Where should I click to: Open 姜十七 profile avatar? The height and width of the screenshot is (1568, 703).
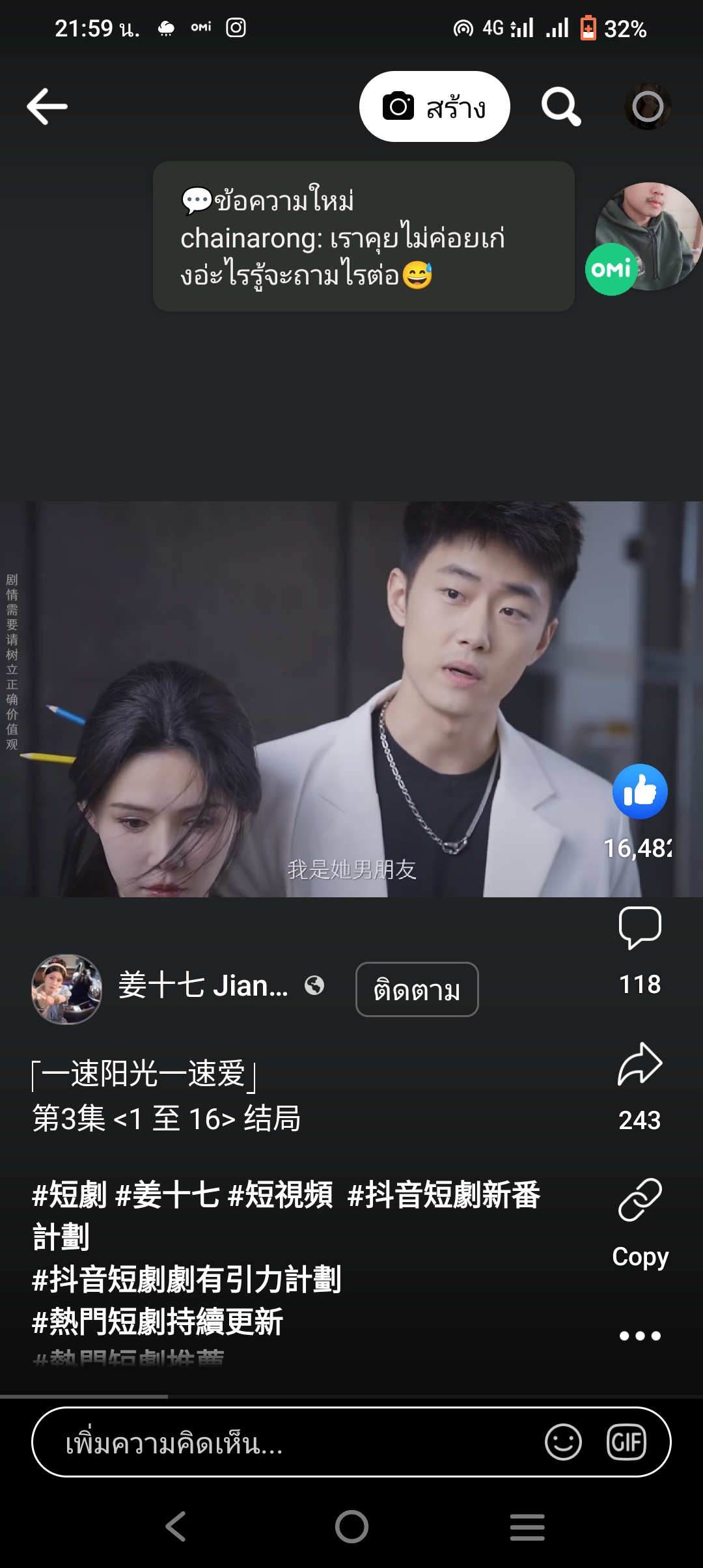point(66,989)
